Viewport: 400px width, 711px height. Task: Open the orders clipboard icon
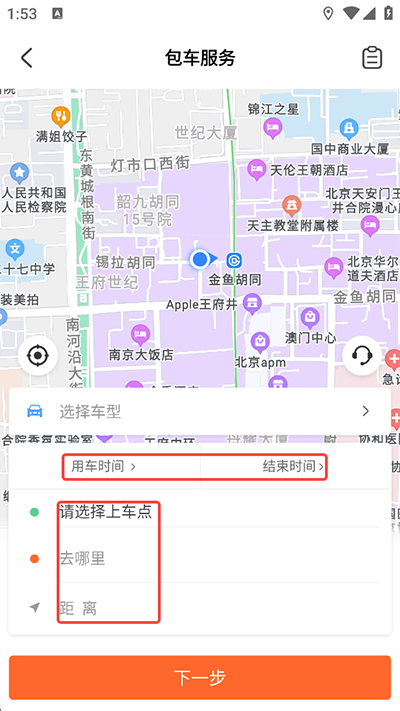point(372,58)
